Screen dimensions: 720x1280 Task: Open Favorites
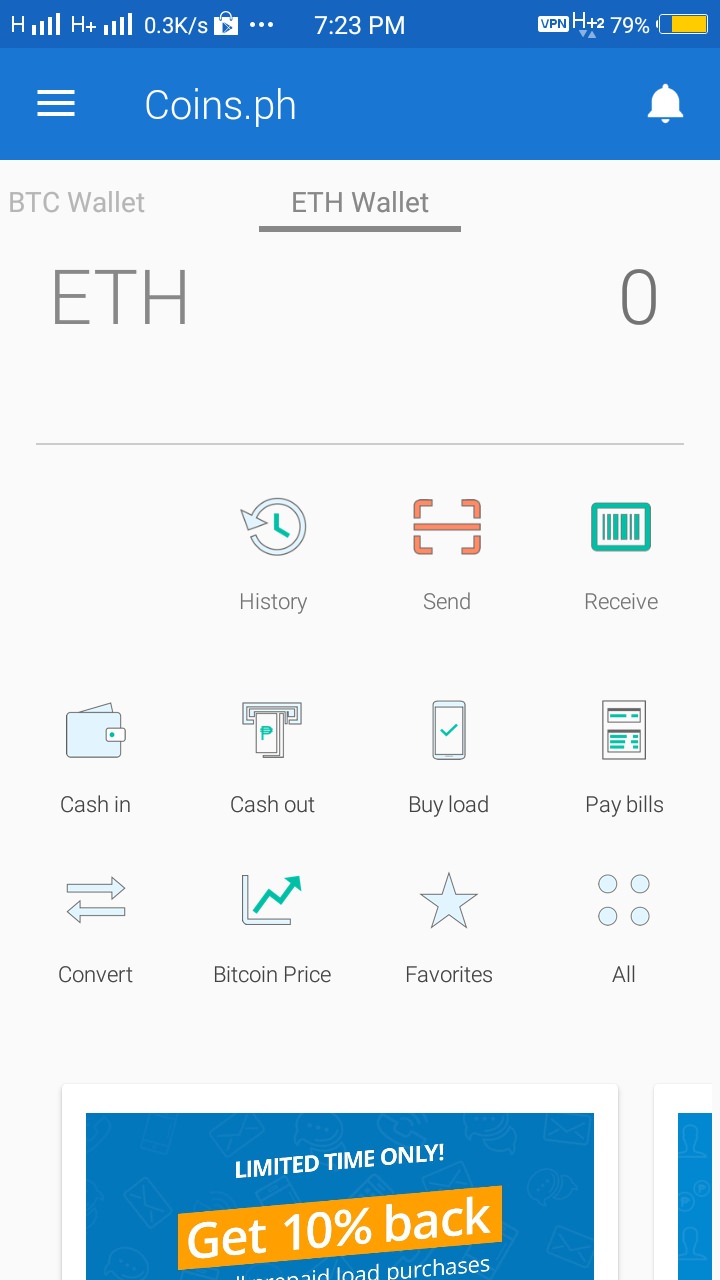coord(448,930)
